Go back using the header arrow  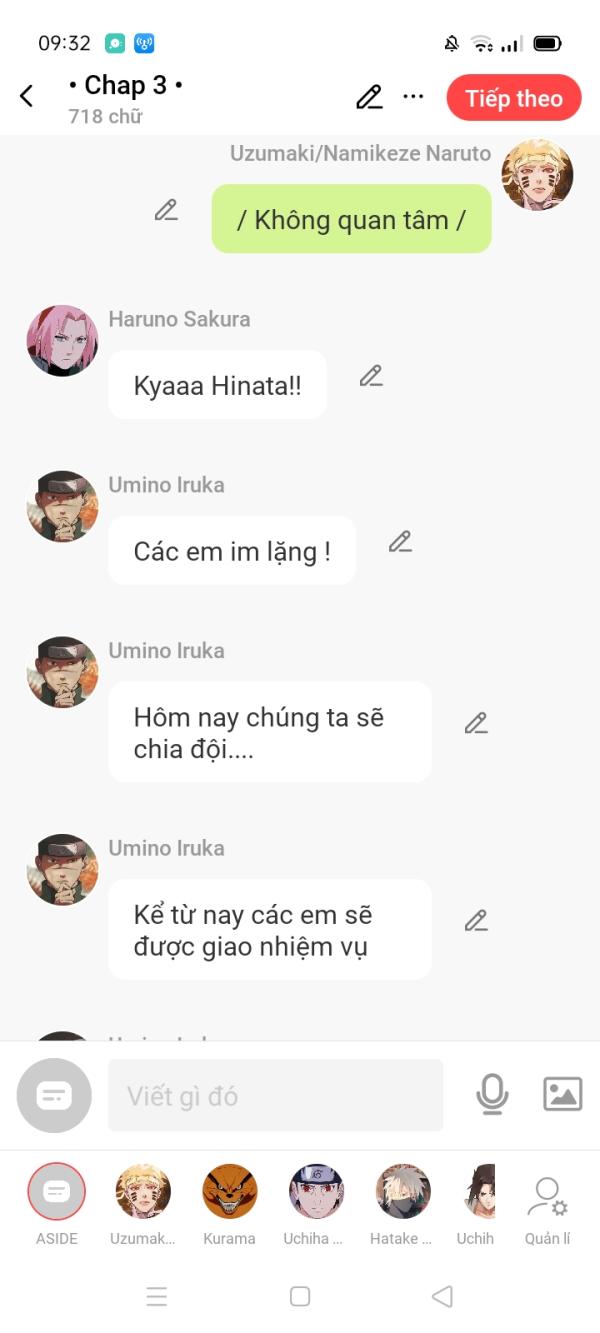coord(27,96)
